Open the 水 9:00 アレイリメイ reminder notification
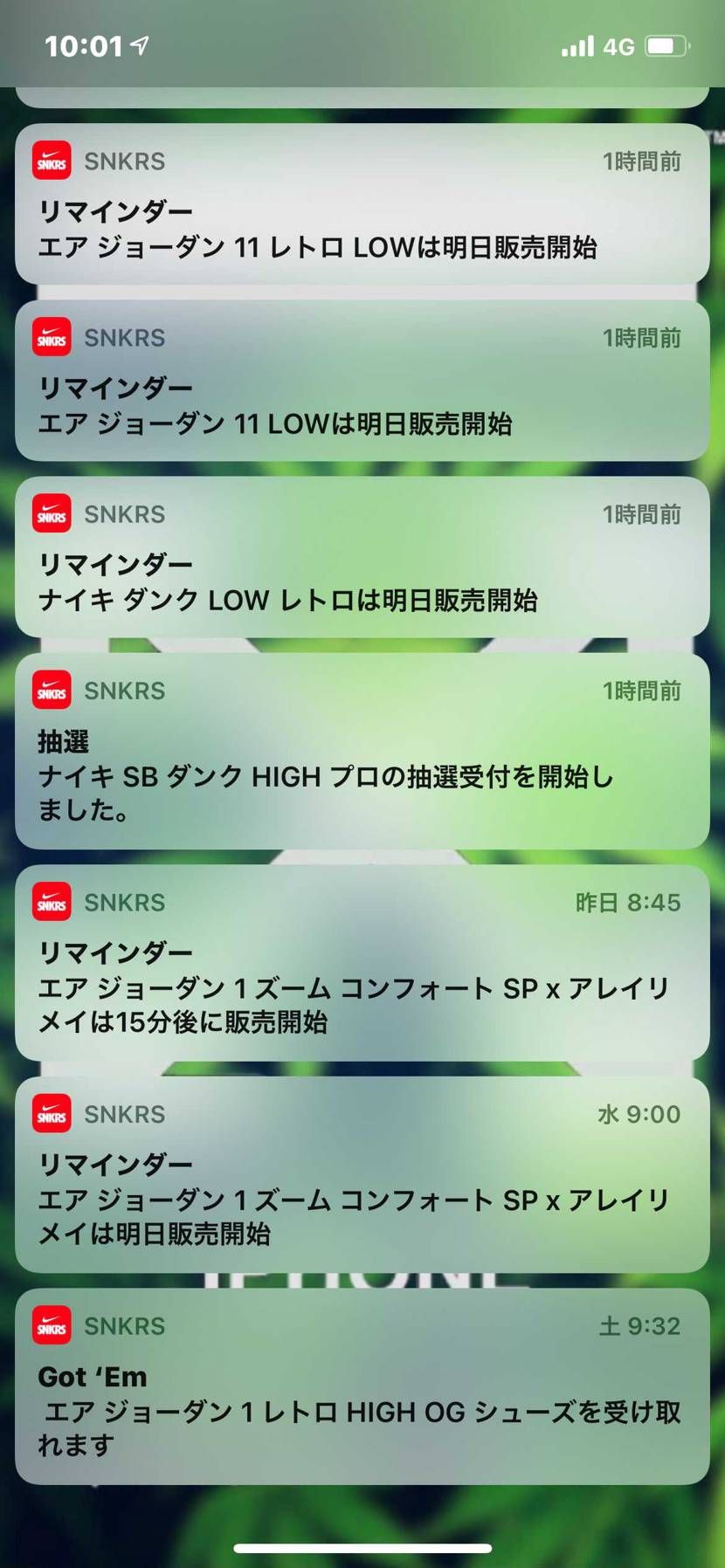The width and height of the screenshot is (725, 1568). point(362,1183)
